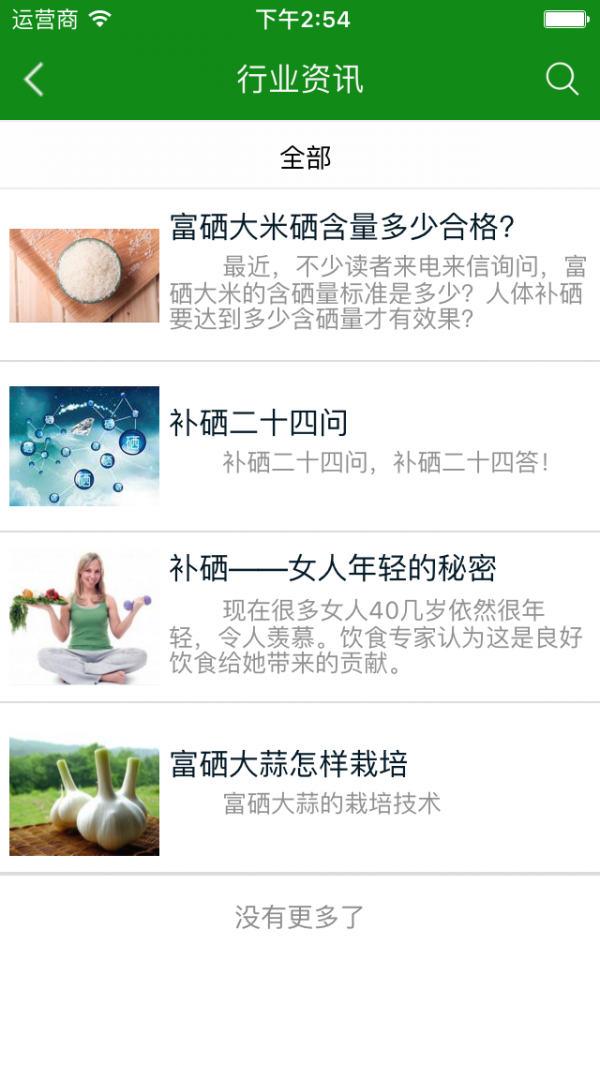Go back from 行业资讯 page

click(34, 79)
